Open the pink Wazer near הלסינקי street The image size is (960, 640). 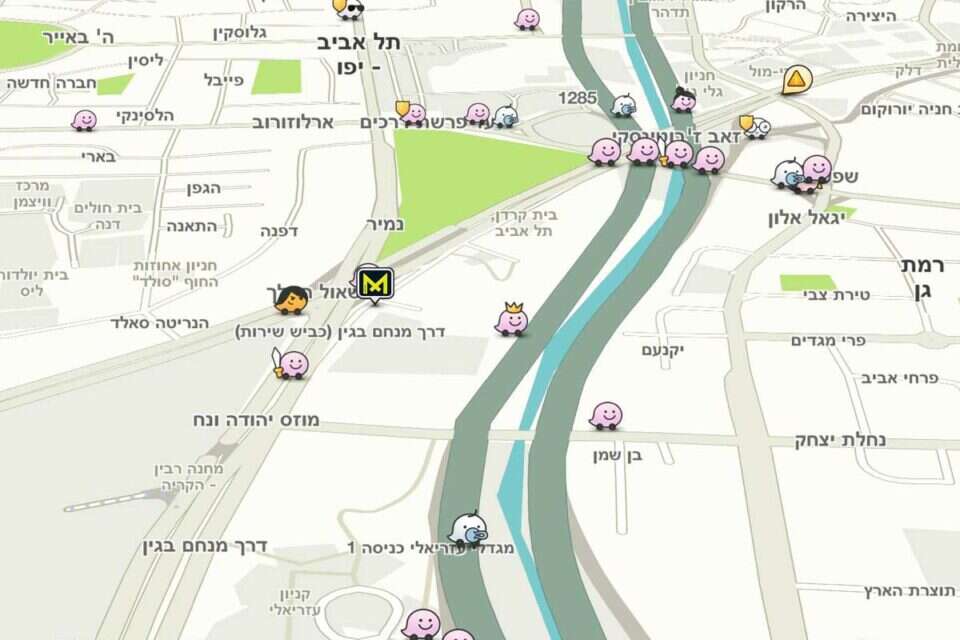[x=84, y=120]
